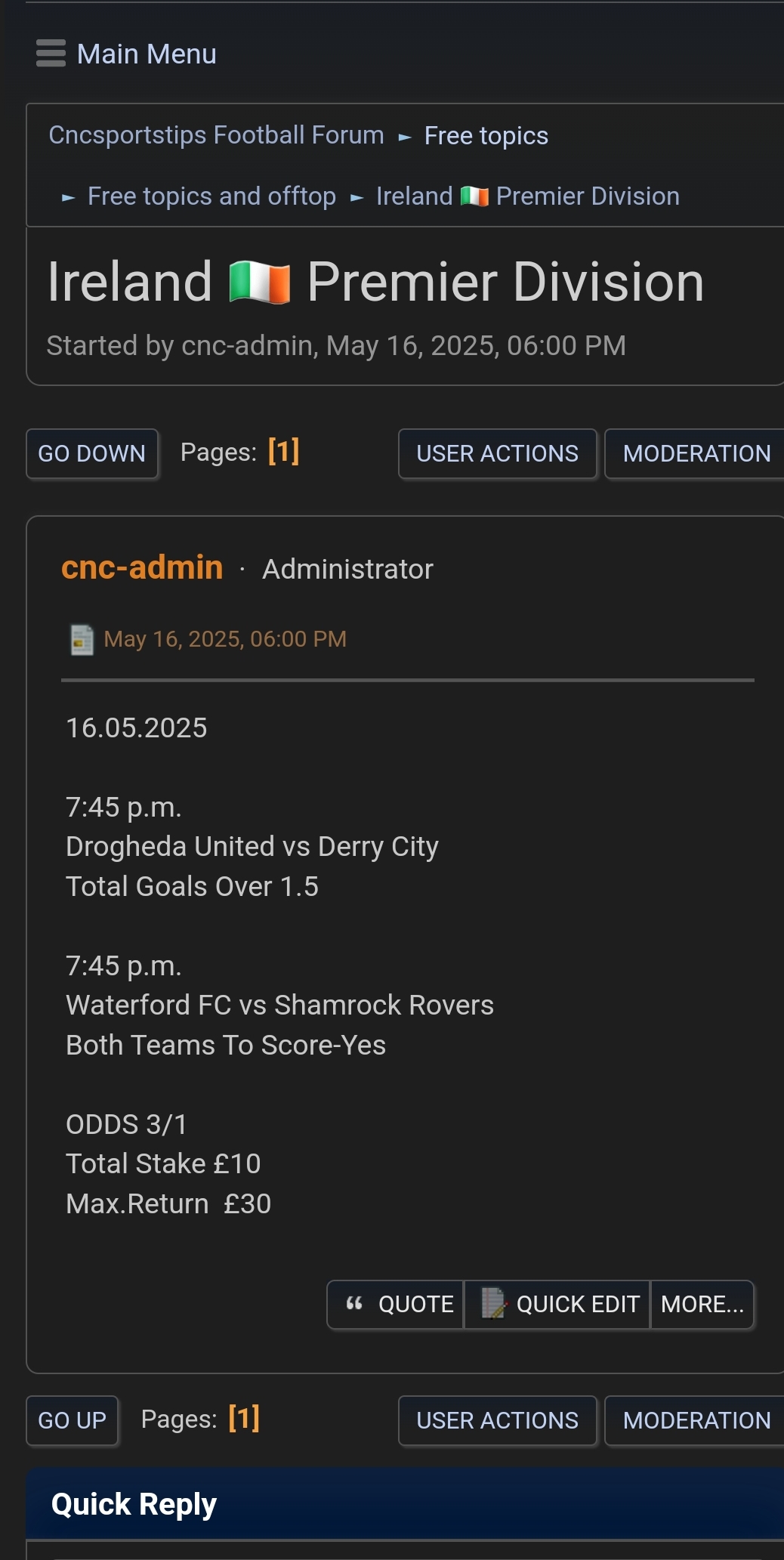Screen dimensions: 784x1560
Task: Go to Cncsportstips Football Forum breadcrumb
Action: pyautogui.click(x=216, y=135)
